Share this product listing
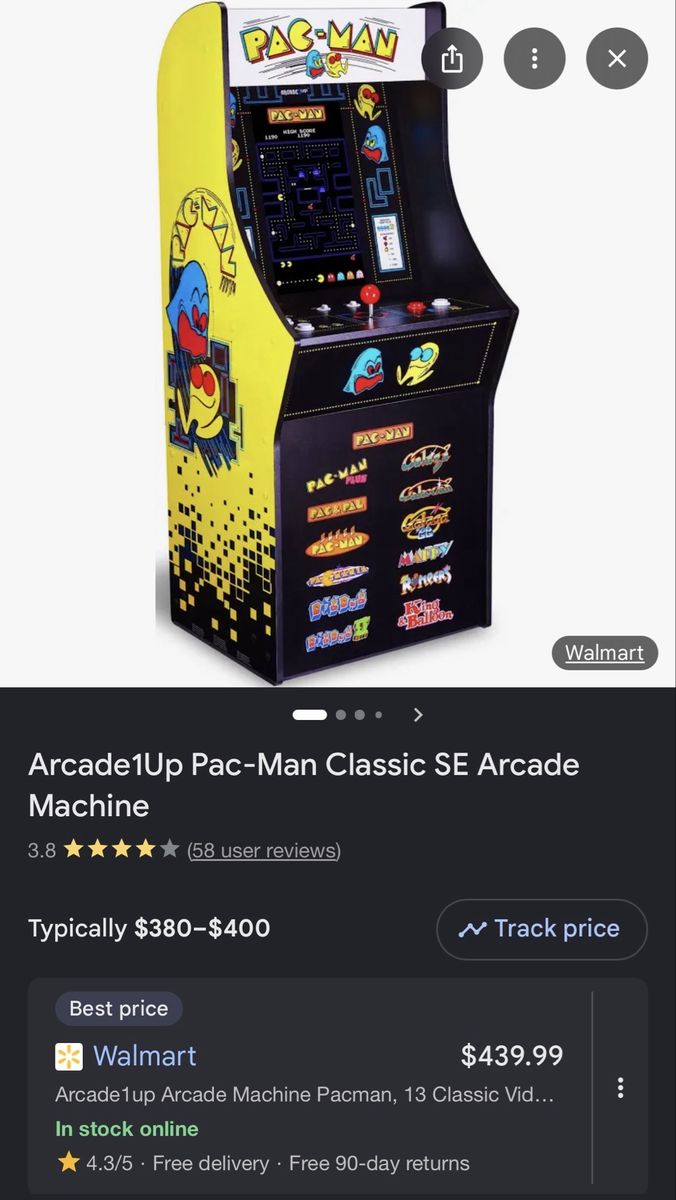This screenshot has width=676, height=1200. click(x=452, y=58)
